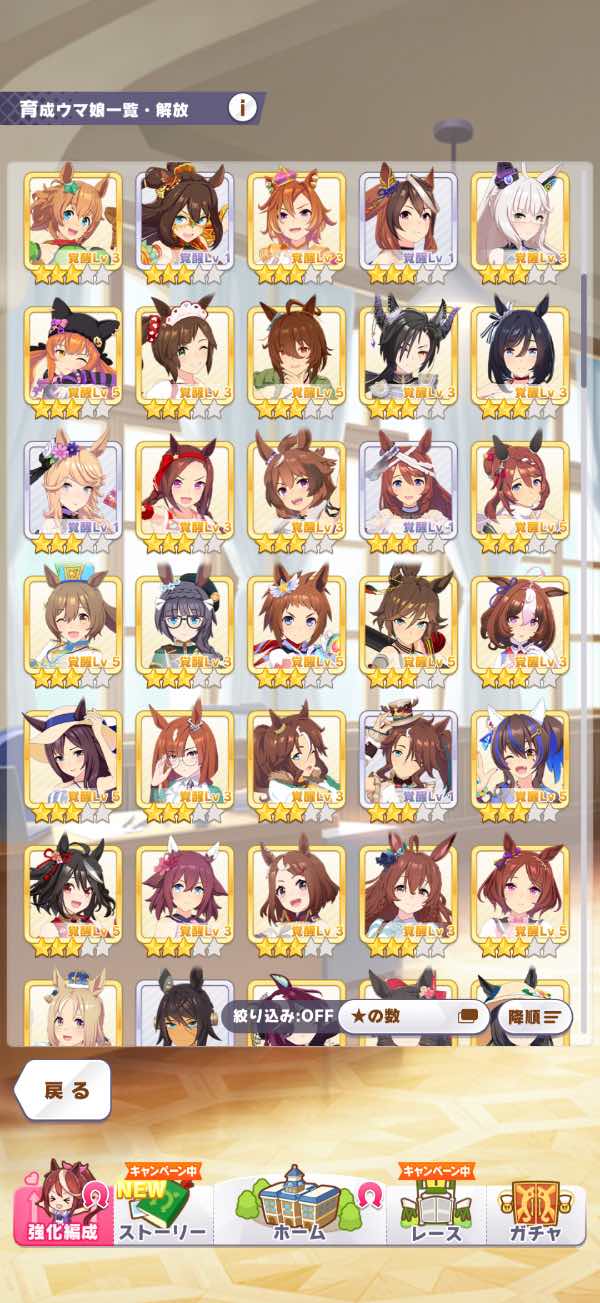Select the blonde girl with flower crown card
Viewport: 600px width, 1303px height.
tap(72, 491)
